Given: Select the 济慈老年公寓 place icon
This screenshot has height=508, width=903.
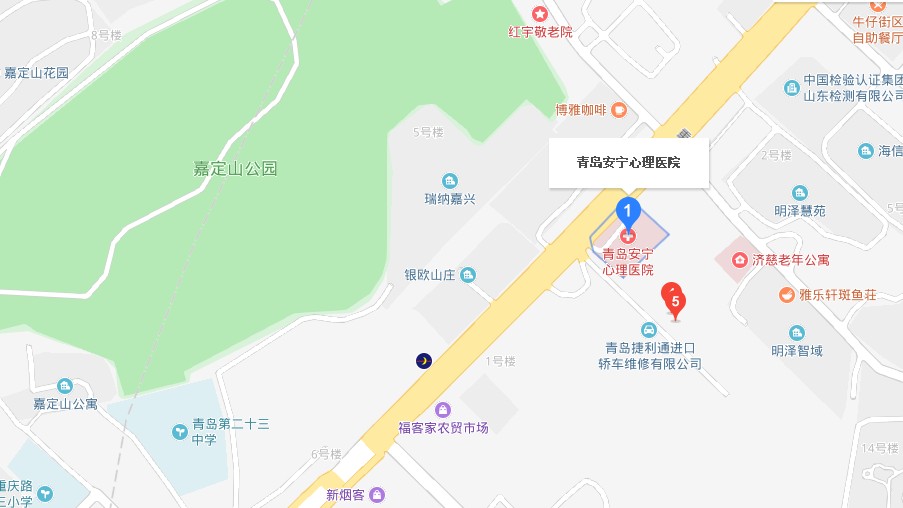Looking at the screenshot, I should pyautogui.click(x=740, y=260).
